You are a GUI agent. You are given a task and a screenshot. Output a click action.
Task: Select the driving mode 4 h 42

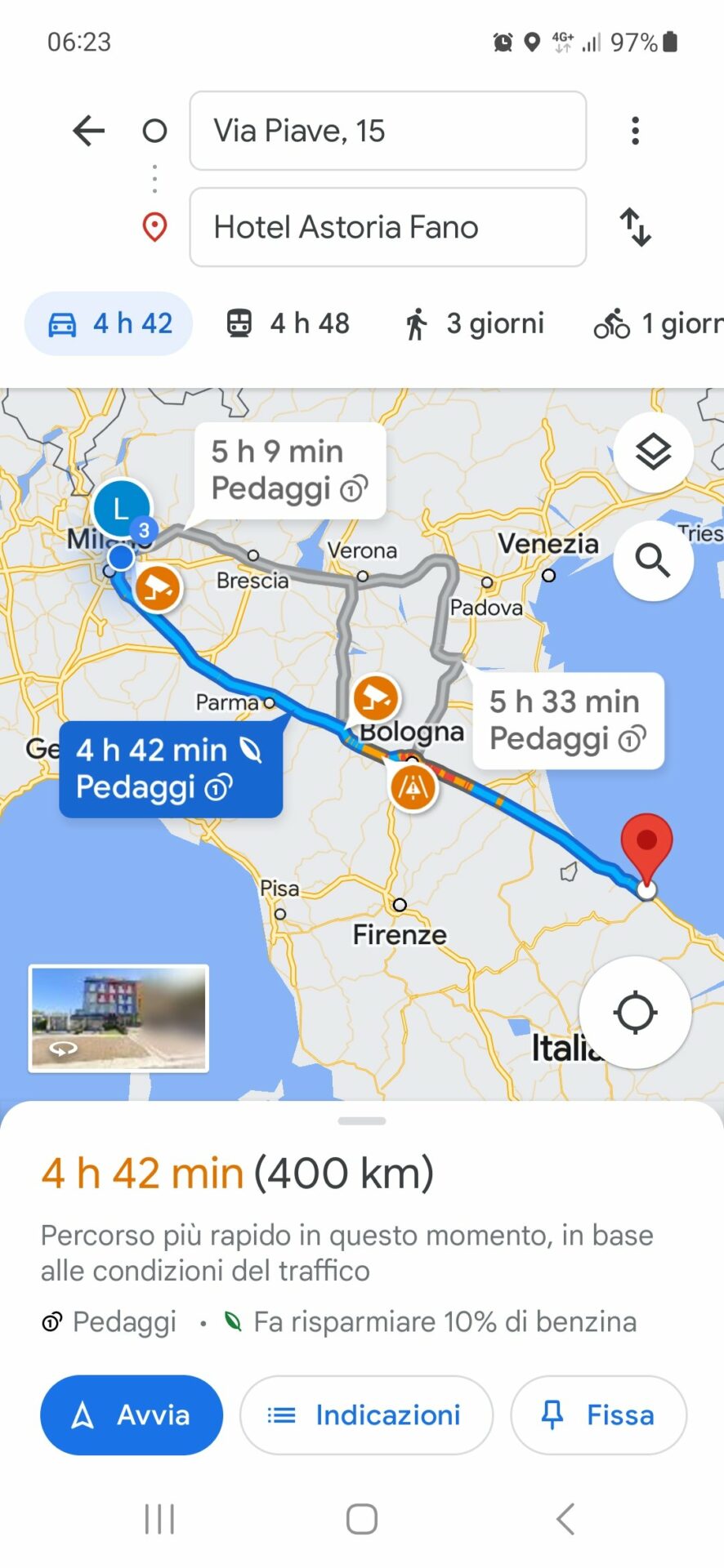pos(109,323)
